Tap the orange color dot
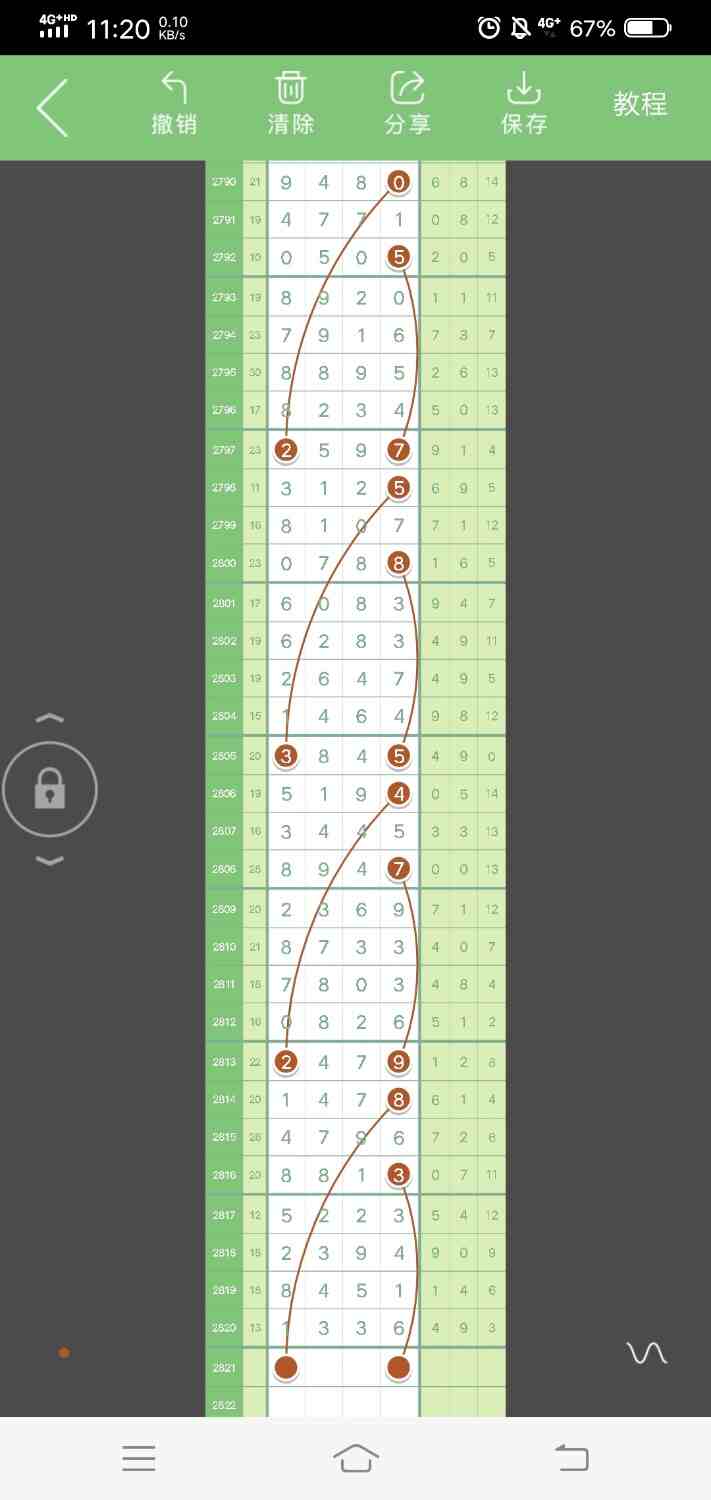The height and width of the screenshot is (1500, 711). pos(64,1353)
